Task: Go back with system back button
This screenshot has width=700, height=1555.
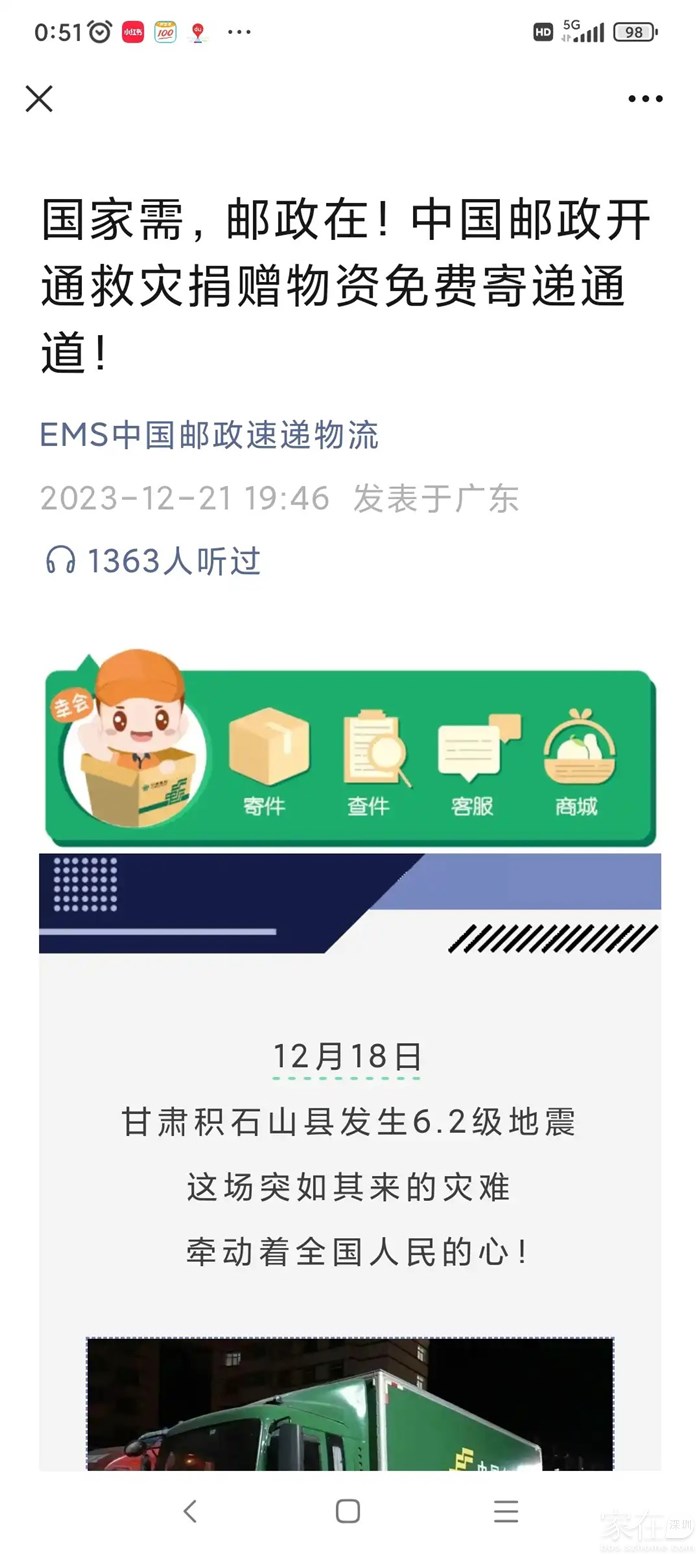Action: coord(190,1511)
